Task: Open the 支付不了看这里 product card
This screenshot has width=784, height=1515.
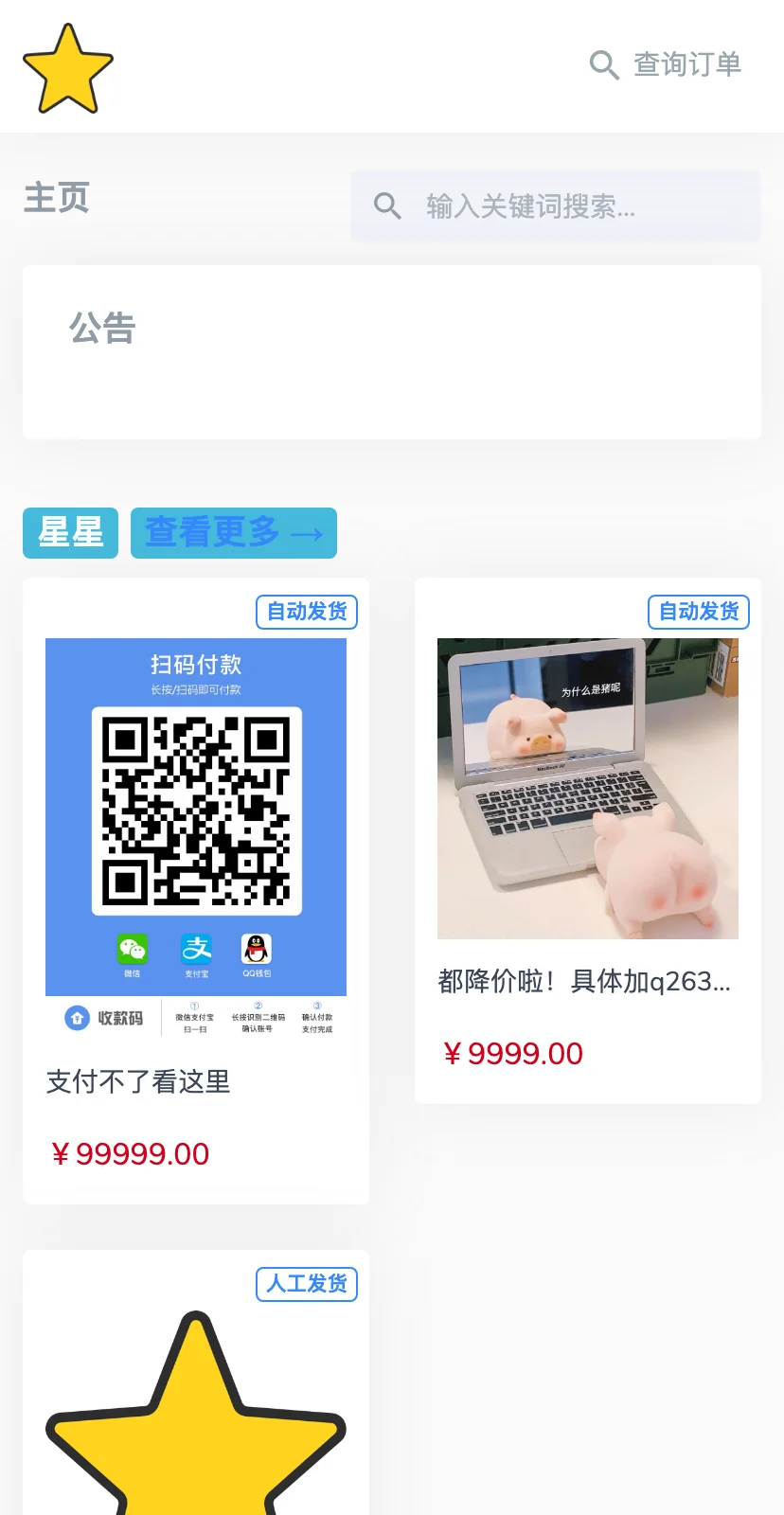Action: click(196, 890)
